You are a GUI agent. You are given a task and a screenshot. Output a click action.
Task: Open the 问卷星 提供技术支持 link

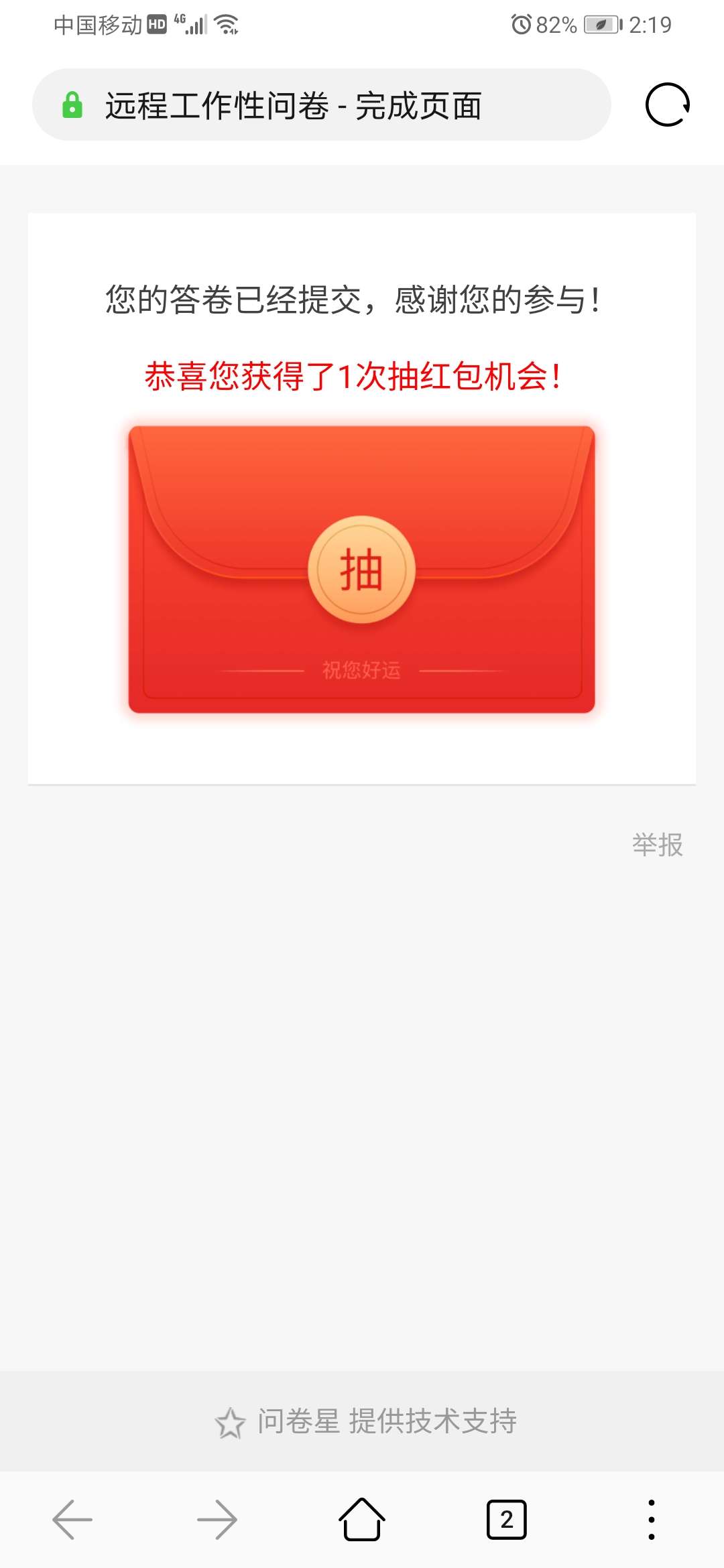tap(366, 1422)
